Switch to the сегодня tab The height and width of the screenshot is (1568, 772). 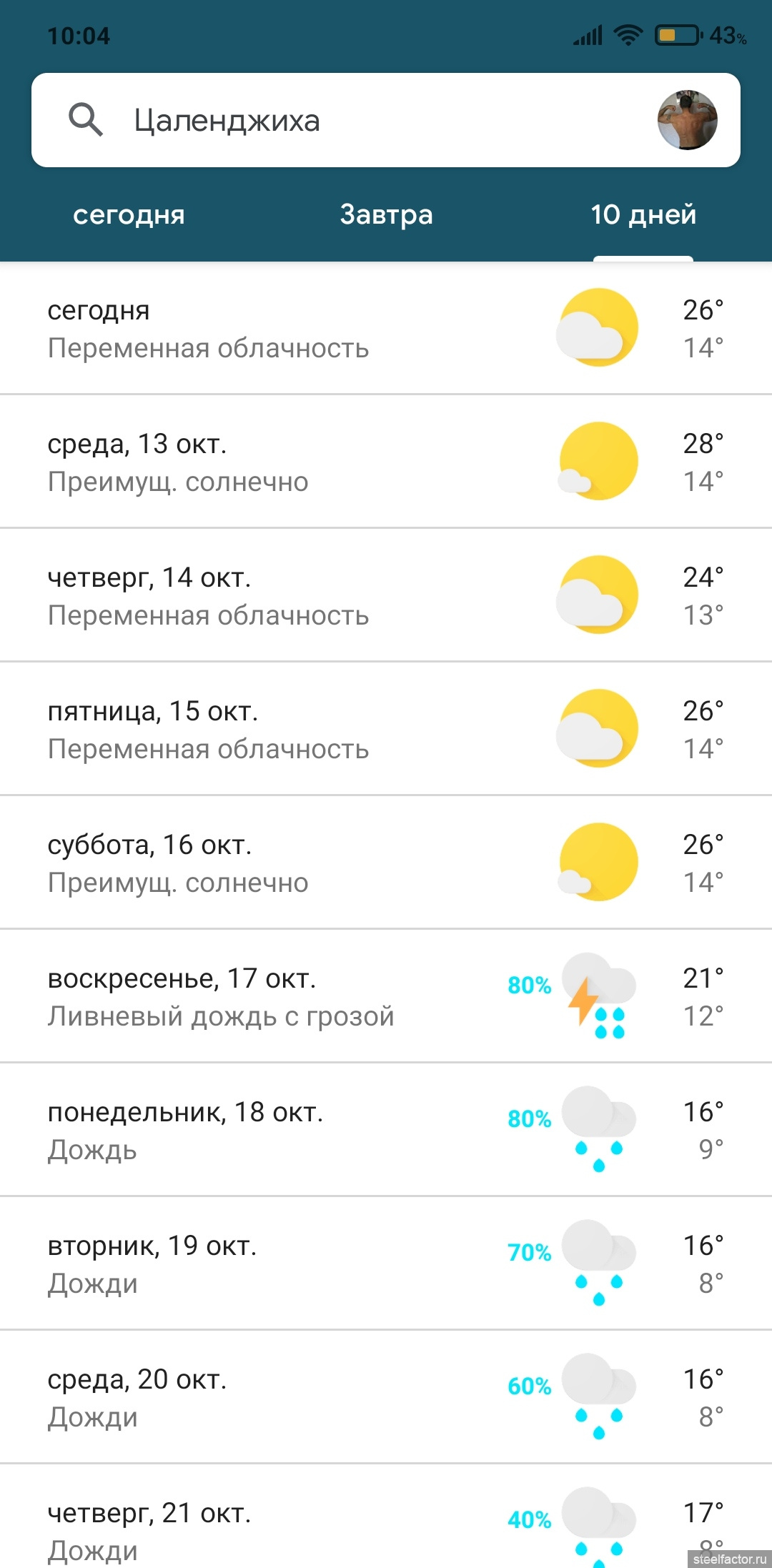tap(129, 214)
